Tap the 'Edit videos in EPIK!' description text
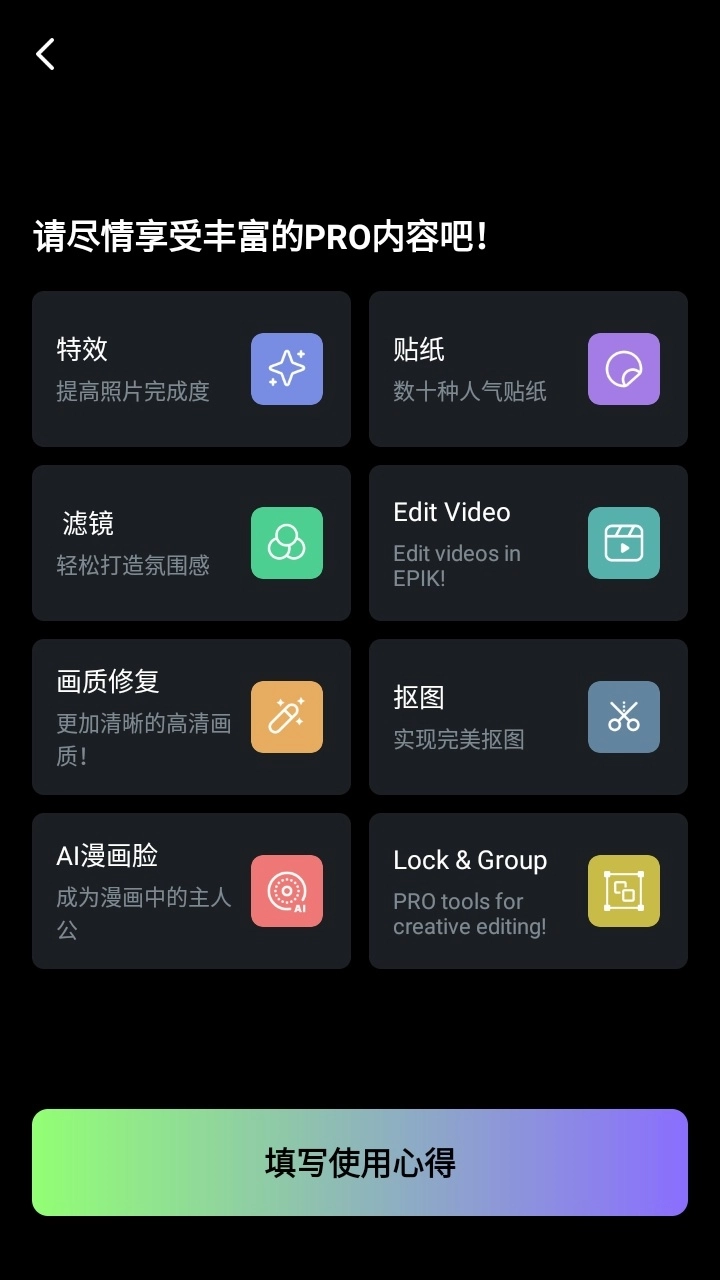Screen dimensions: 720x1280 click(x=457, y=566)
